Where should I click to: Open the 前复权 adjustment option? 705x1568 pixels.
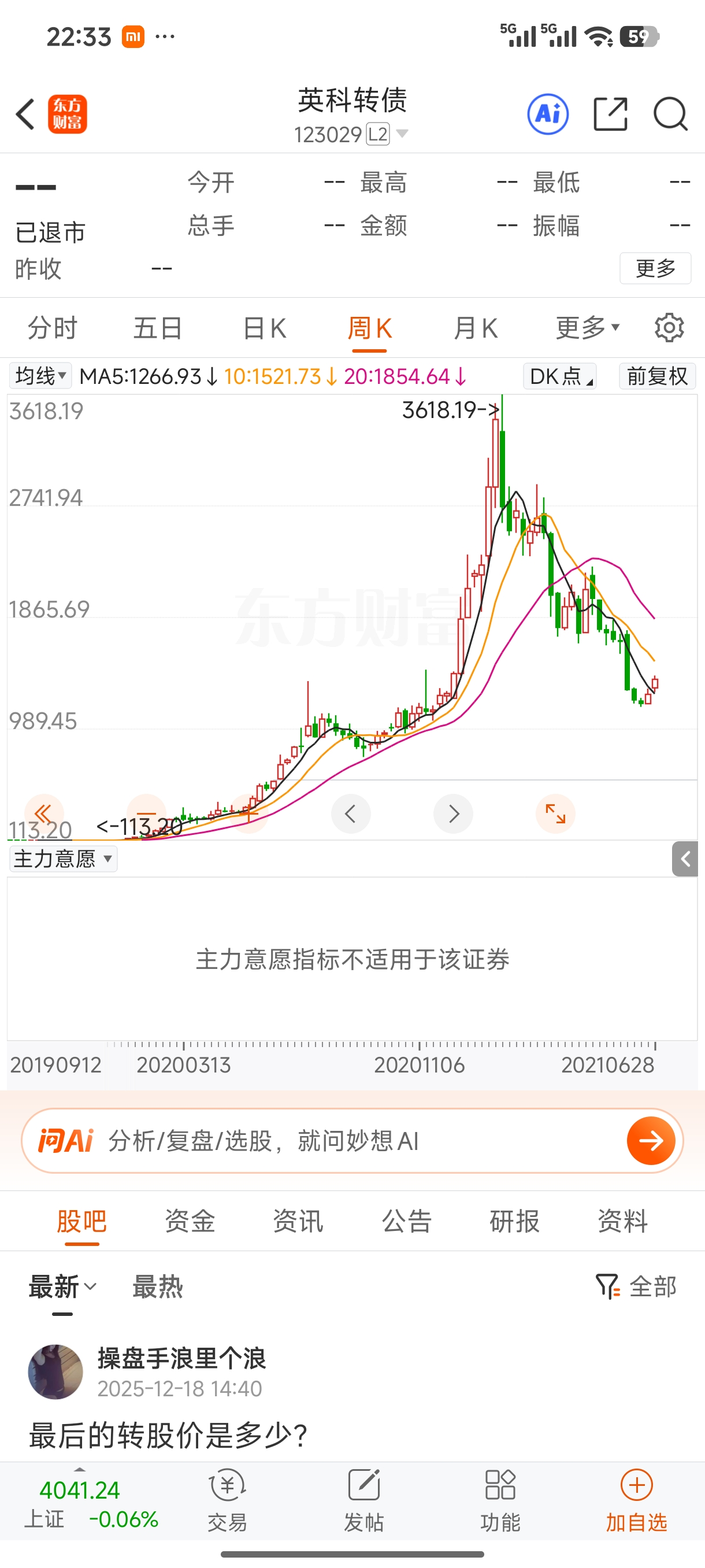pos(657,376)
